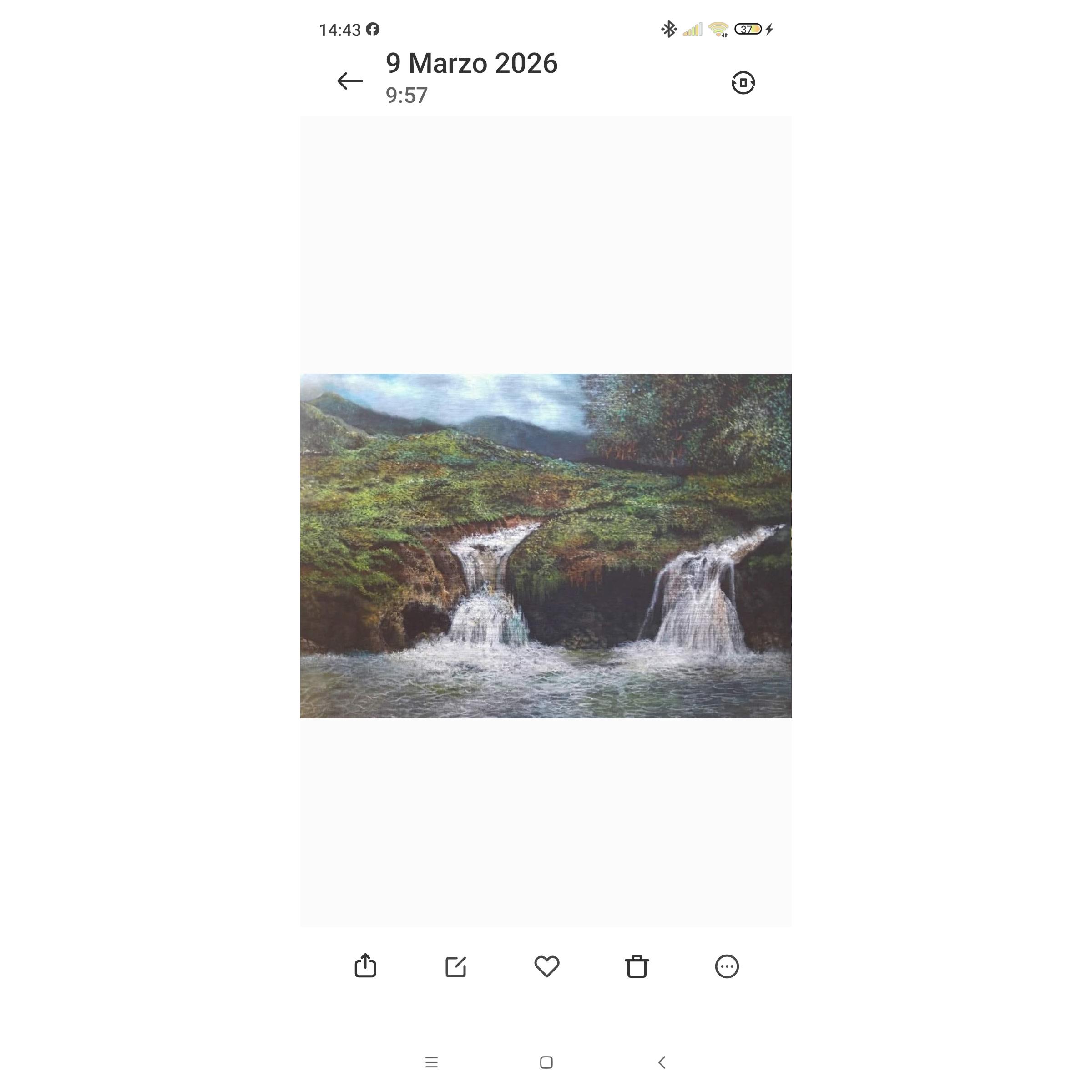
Task: Tap the waterfall painting to toggle fullscreen
Action: tap(546, 546)
